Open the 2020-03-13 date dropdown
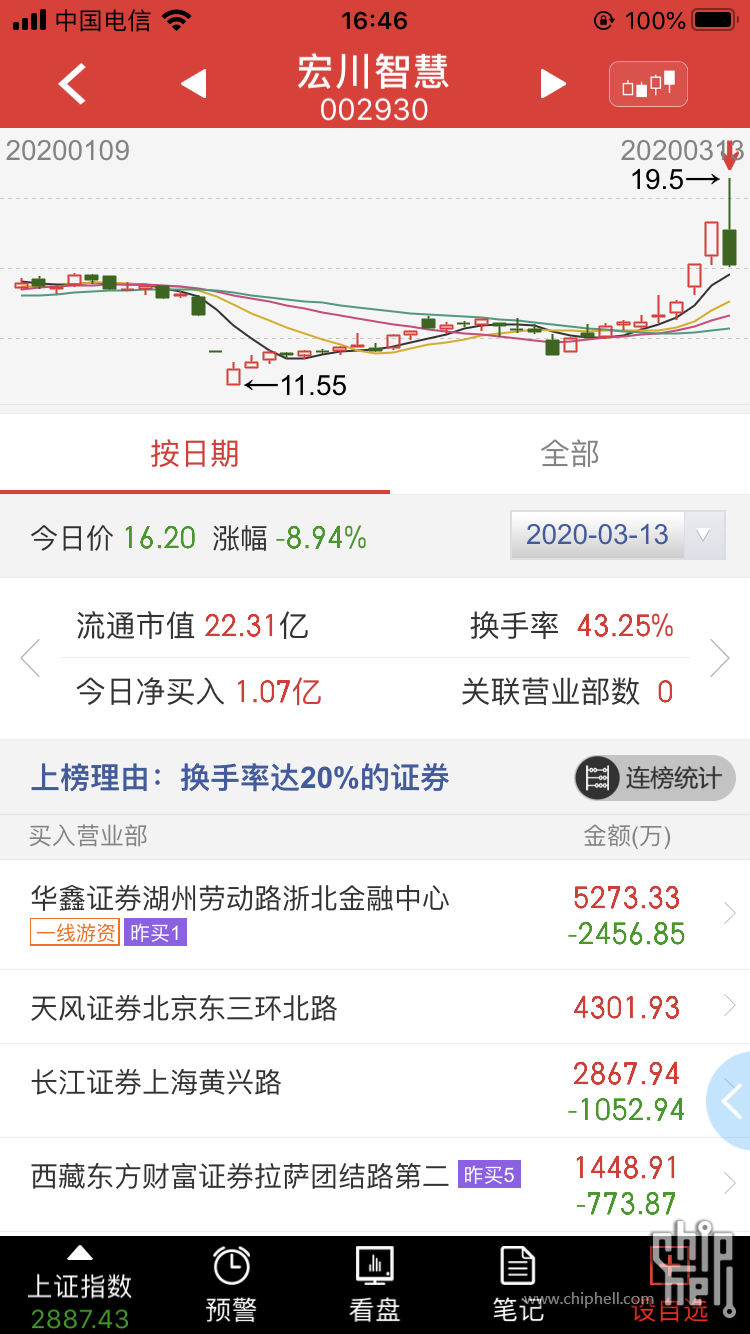The width and height of the screenshot is (750, 1334). click(617, 535)
